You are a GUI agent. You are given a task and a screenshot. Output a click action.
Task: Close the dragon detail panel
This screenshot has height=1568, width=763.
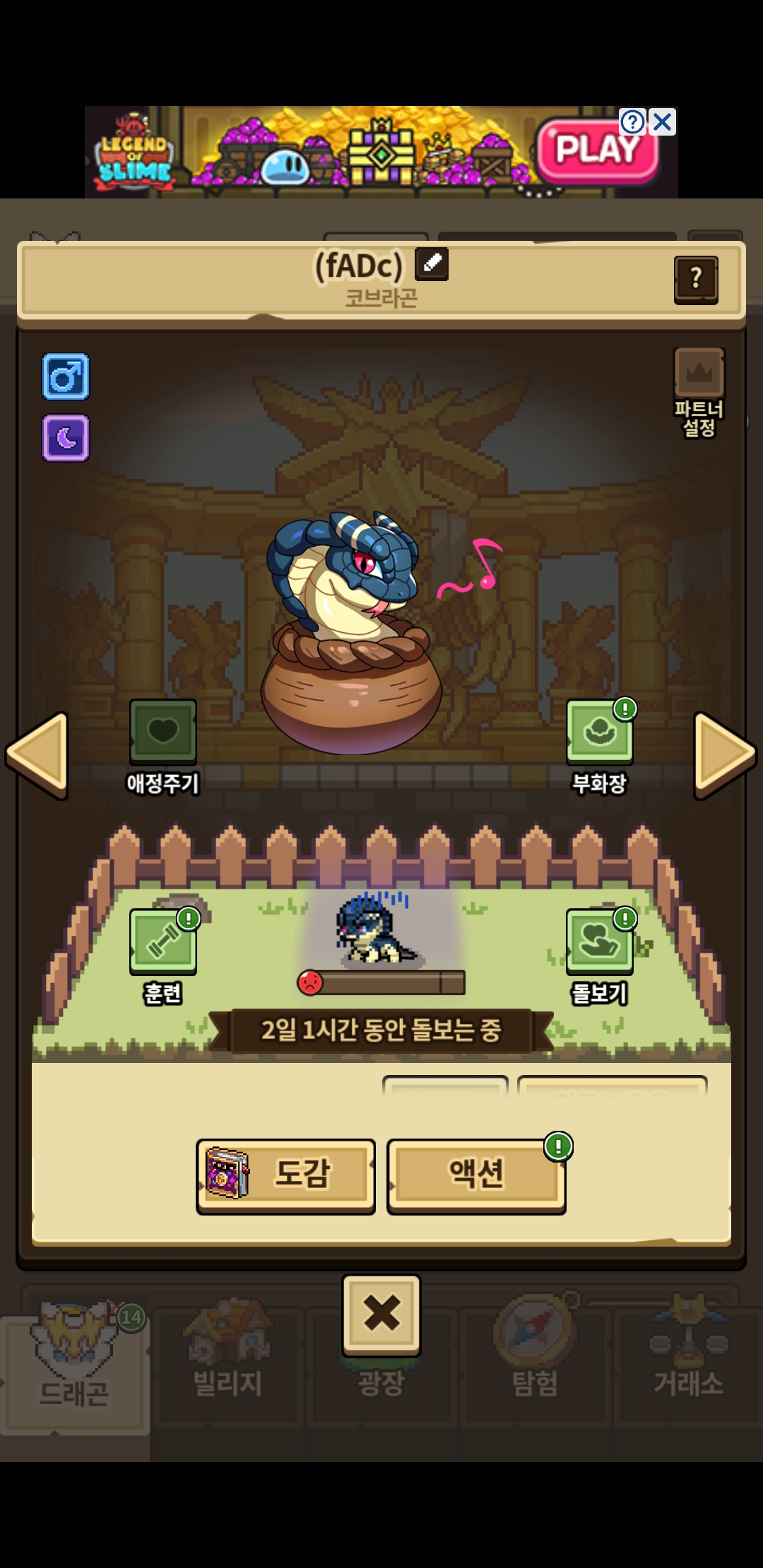pyautogui.click(x=381, y=1314)
